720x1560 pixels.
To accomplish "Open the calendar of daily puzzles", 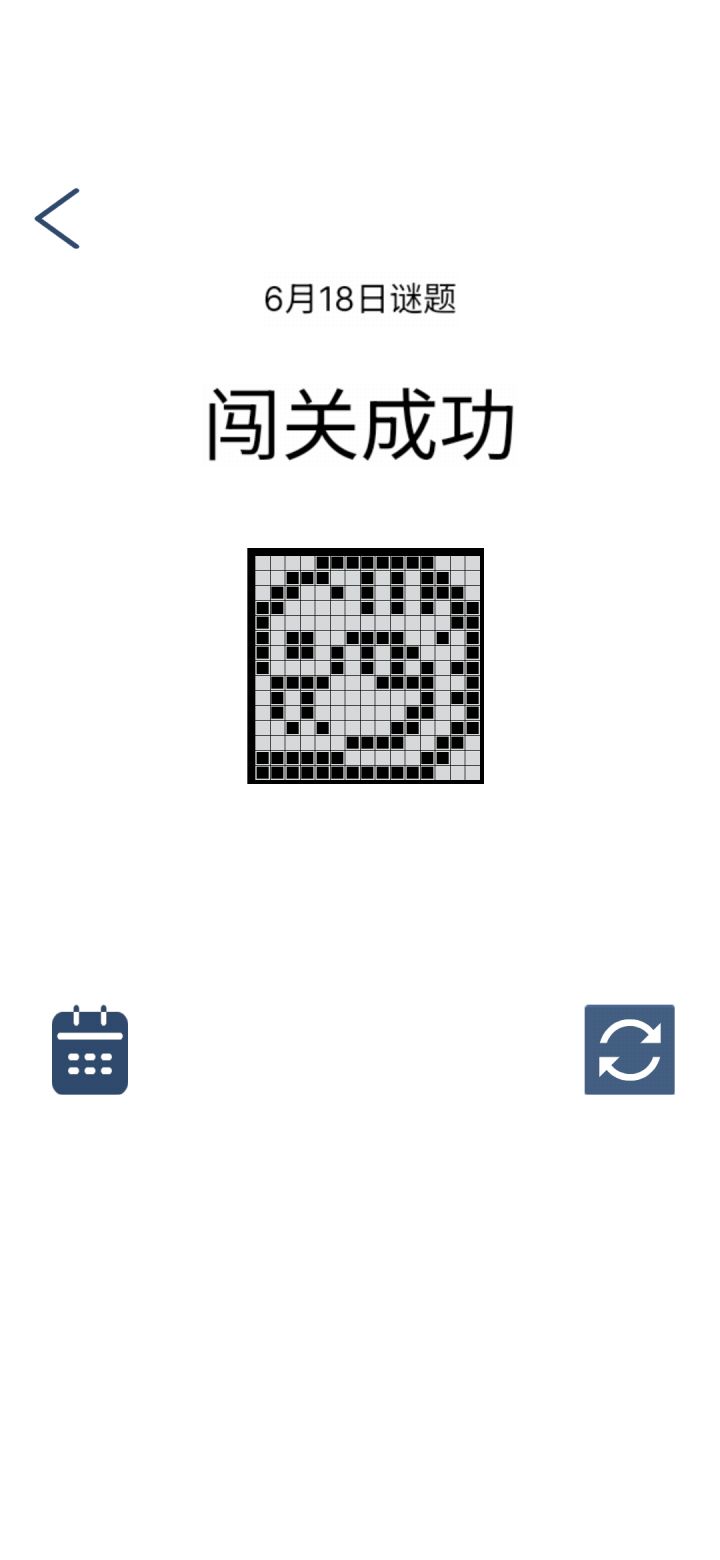I will 90,1050.
